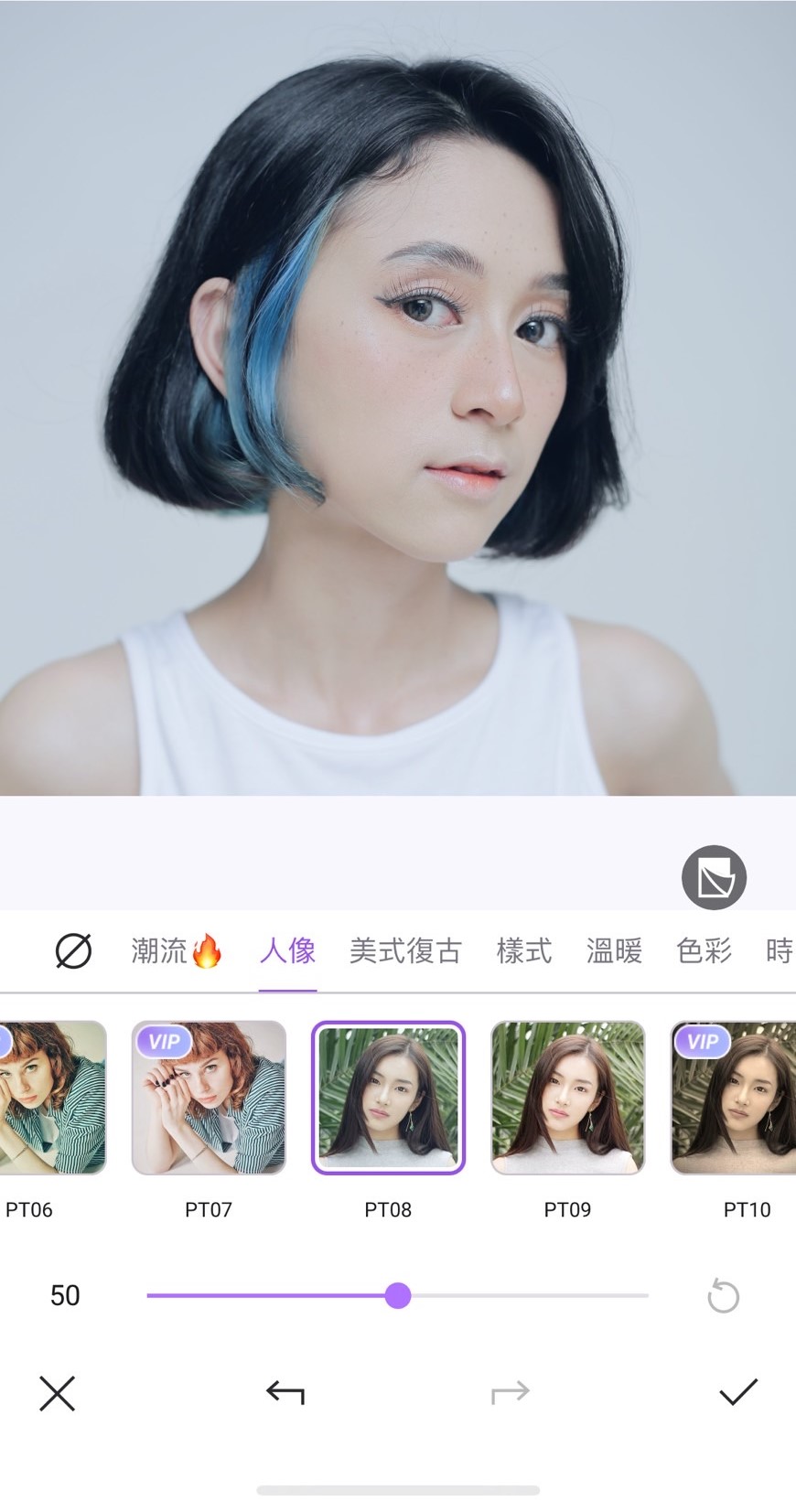Screen dimensions: 796x1512
Task: Undo the last edit
Action: (285, 1392)
